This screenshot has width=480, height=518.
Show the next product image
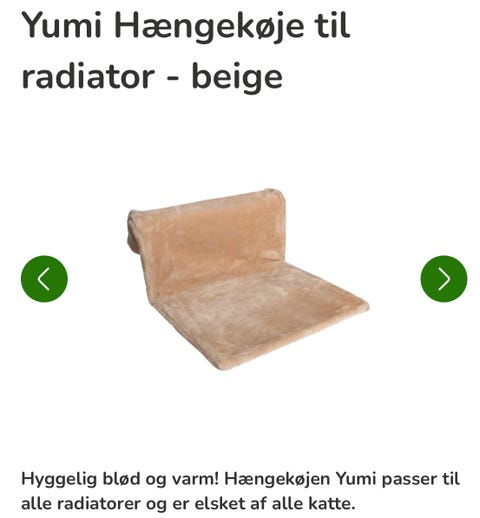(x=444, y=279)
